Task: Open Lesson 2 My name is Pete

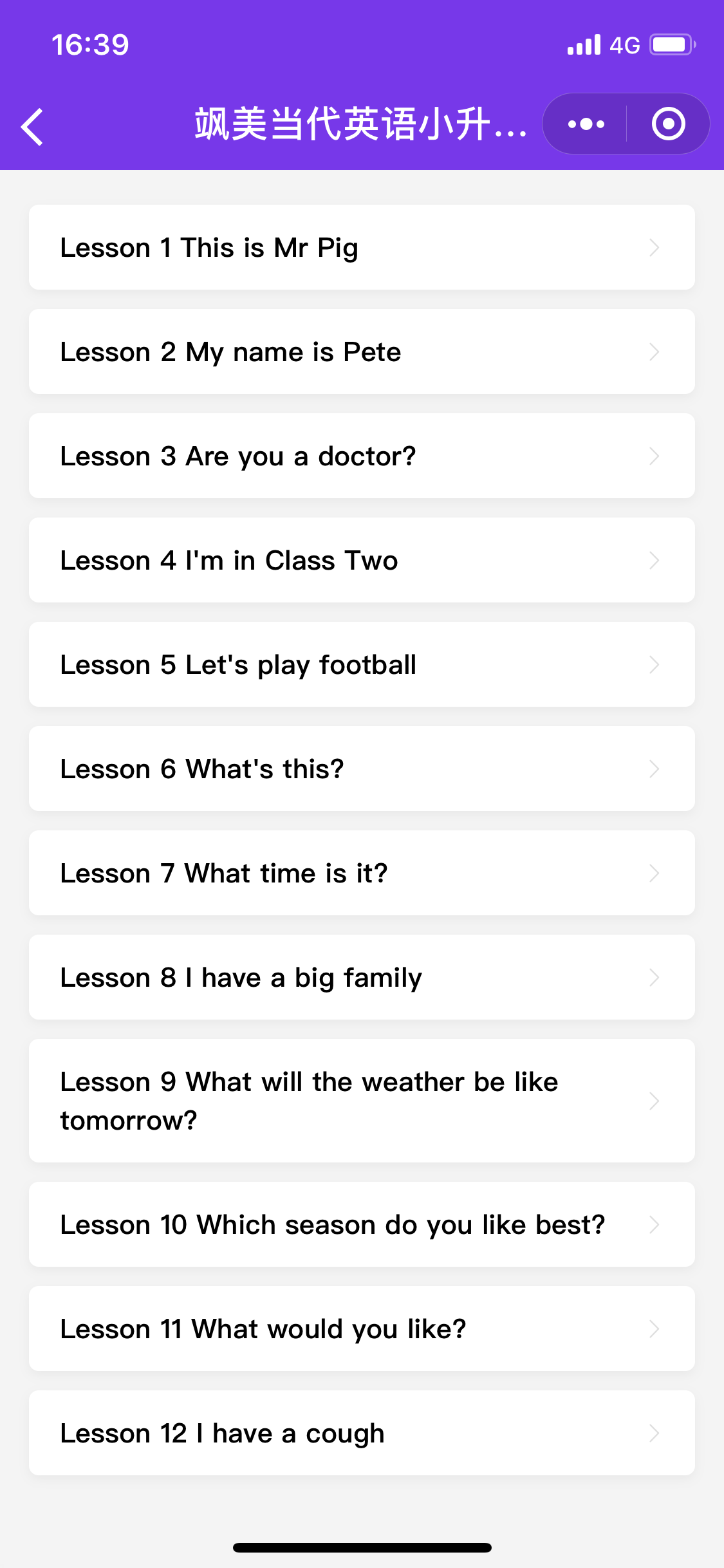Action: click(x=362, y=351)
